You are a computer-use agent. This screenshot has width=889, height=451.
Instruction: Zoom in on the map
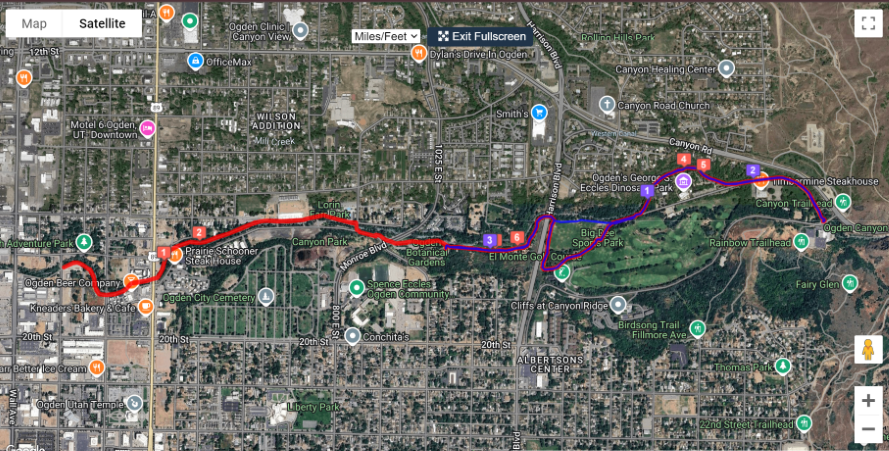pyautogui.click(x=866, y=400)
